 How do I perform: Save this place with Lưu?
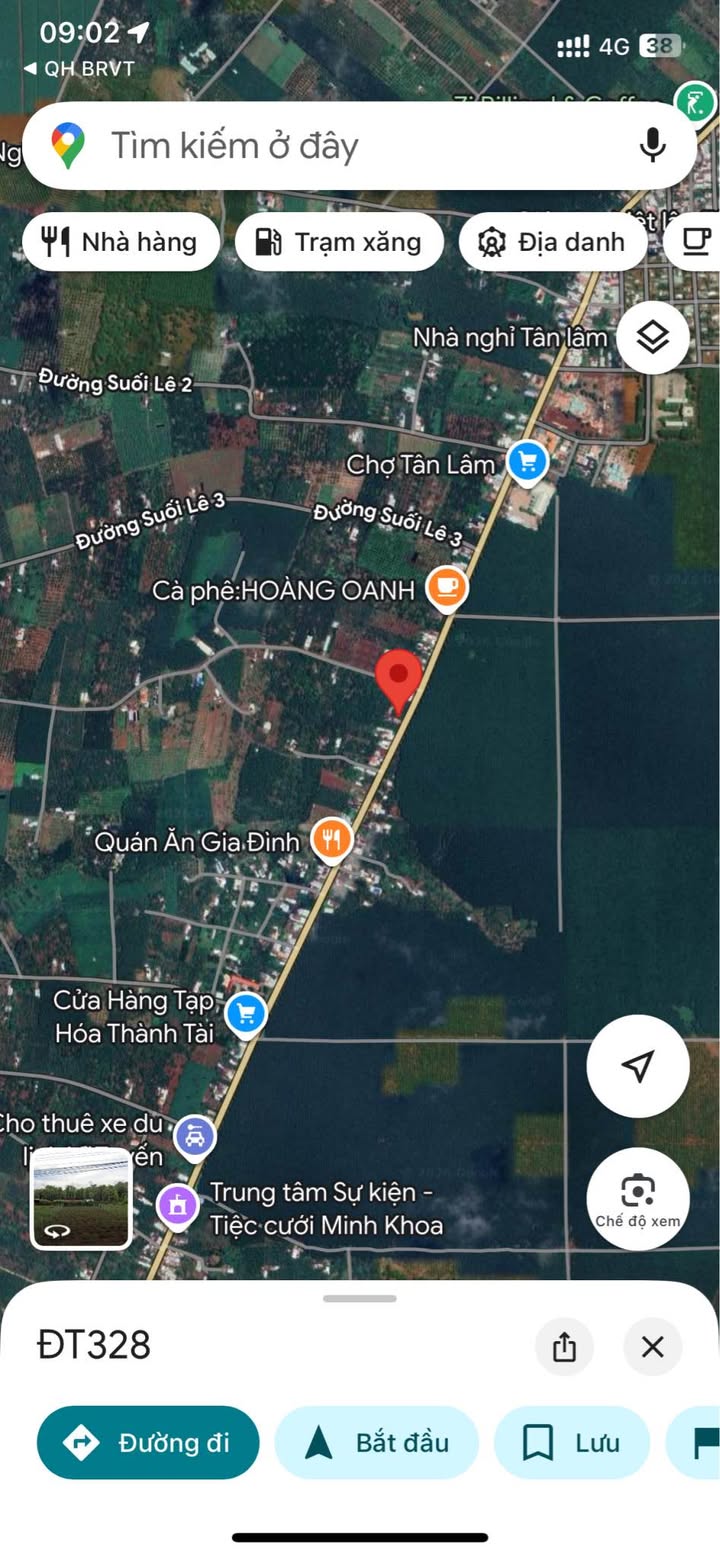[572, 1442]
